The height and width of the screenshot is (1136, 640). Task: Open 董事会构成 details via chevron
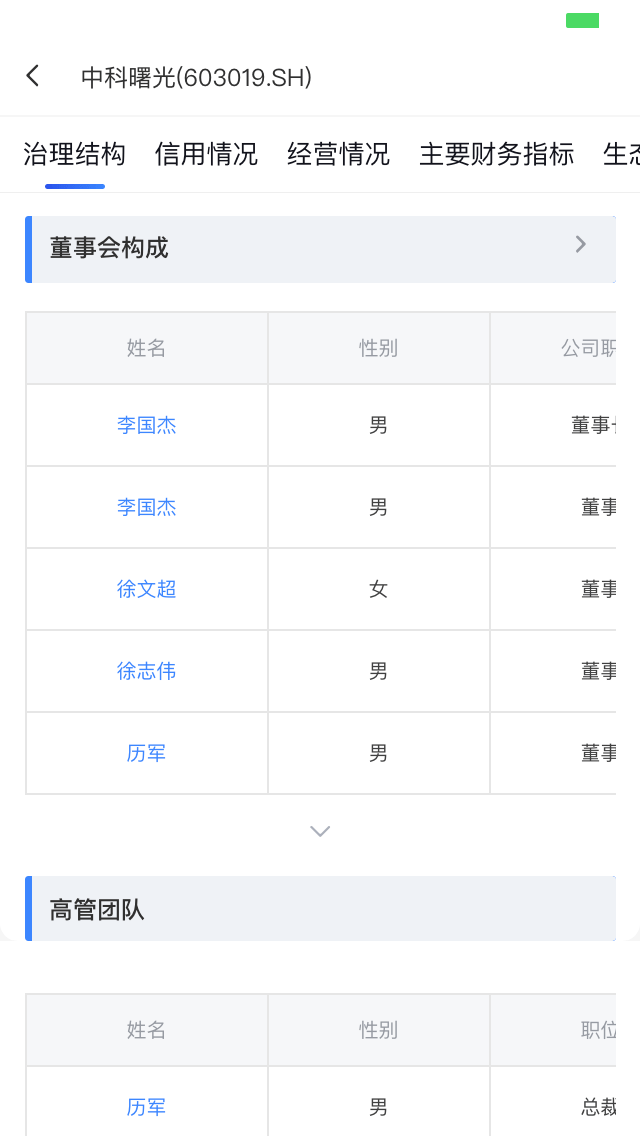point(581,244)
